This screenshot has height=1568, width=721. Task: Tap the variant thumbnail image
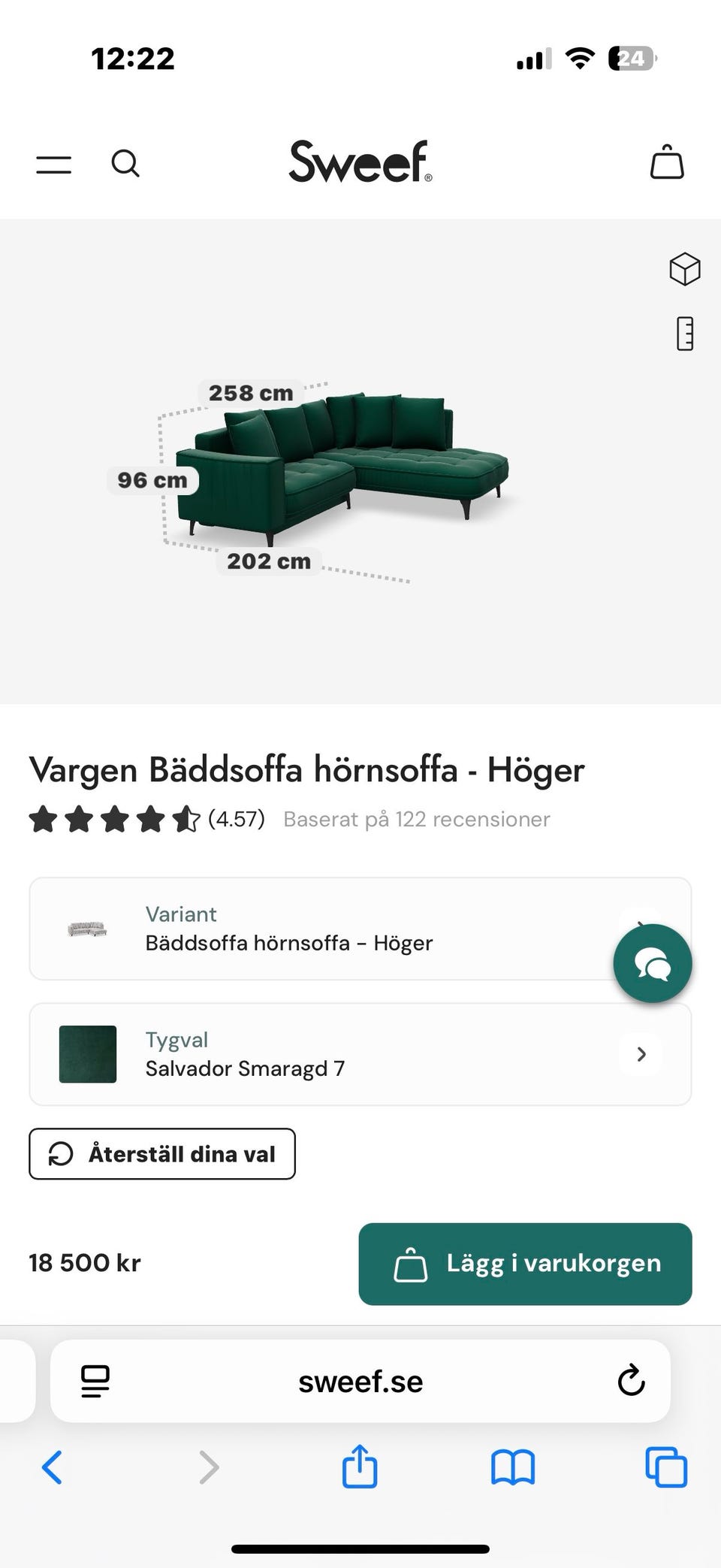pyautogui.click(x=88, y=929)
